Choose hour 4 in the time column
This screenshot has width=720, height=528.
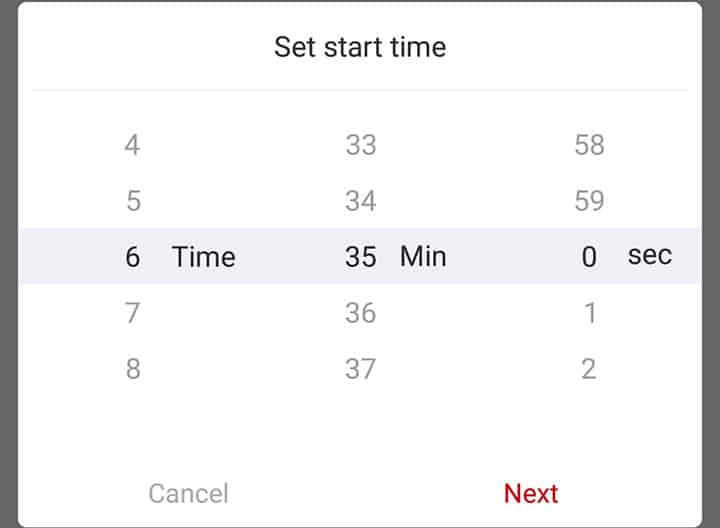pos(133,145)
